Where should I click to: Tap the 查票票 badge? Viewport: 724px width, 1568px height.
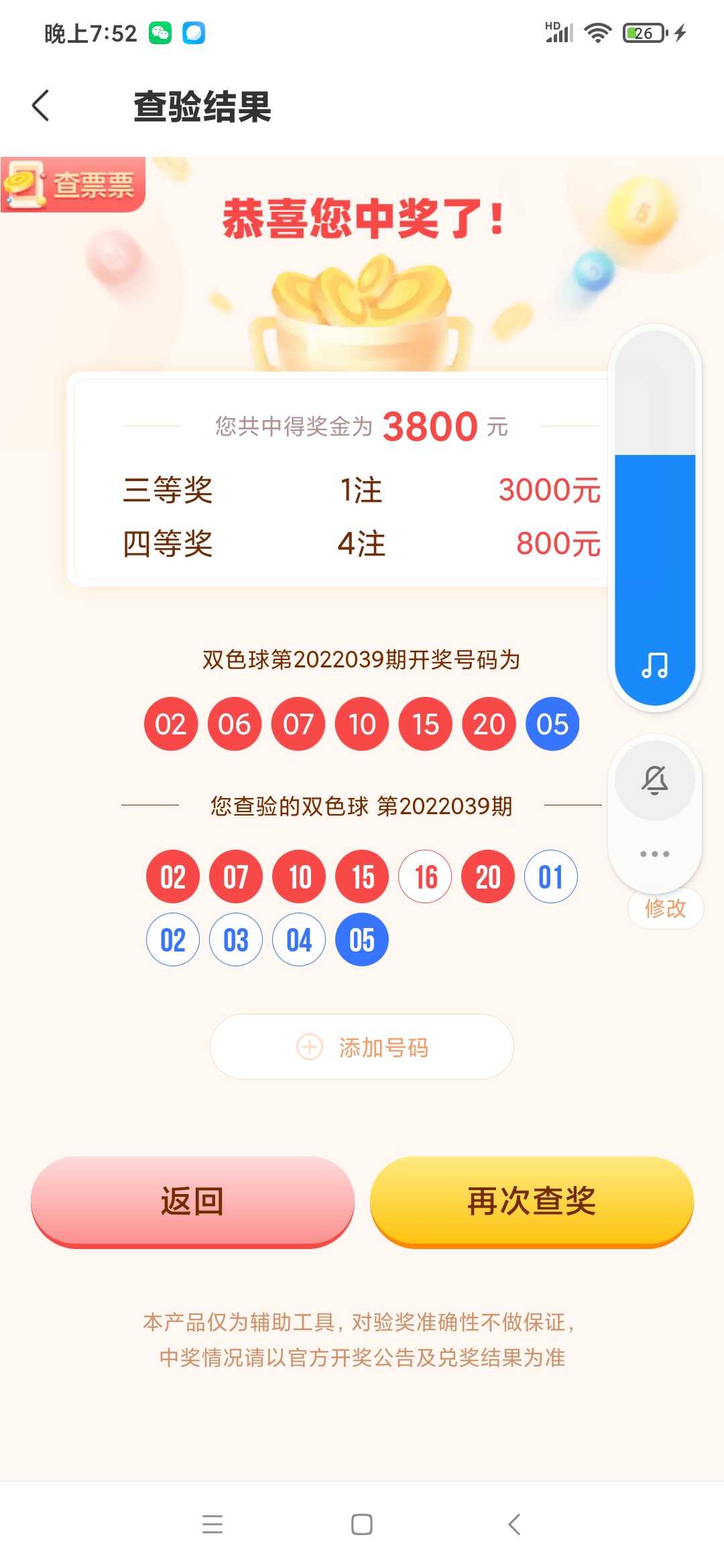click(x=72, y=184)
